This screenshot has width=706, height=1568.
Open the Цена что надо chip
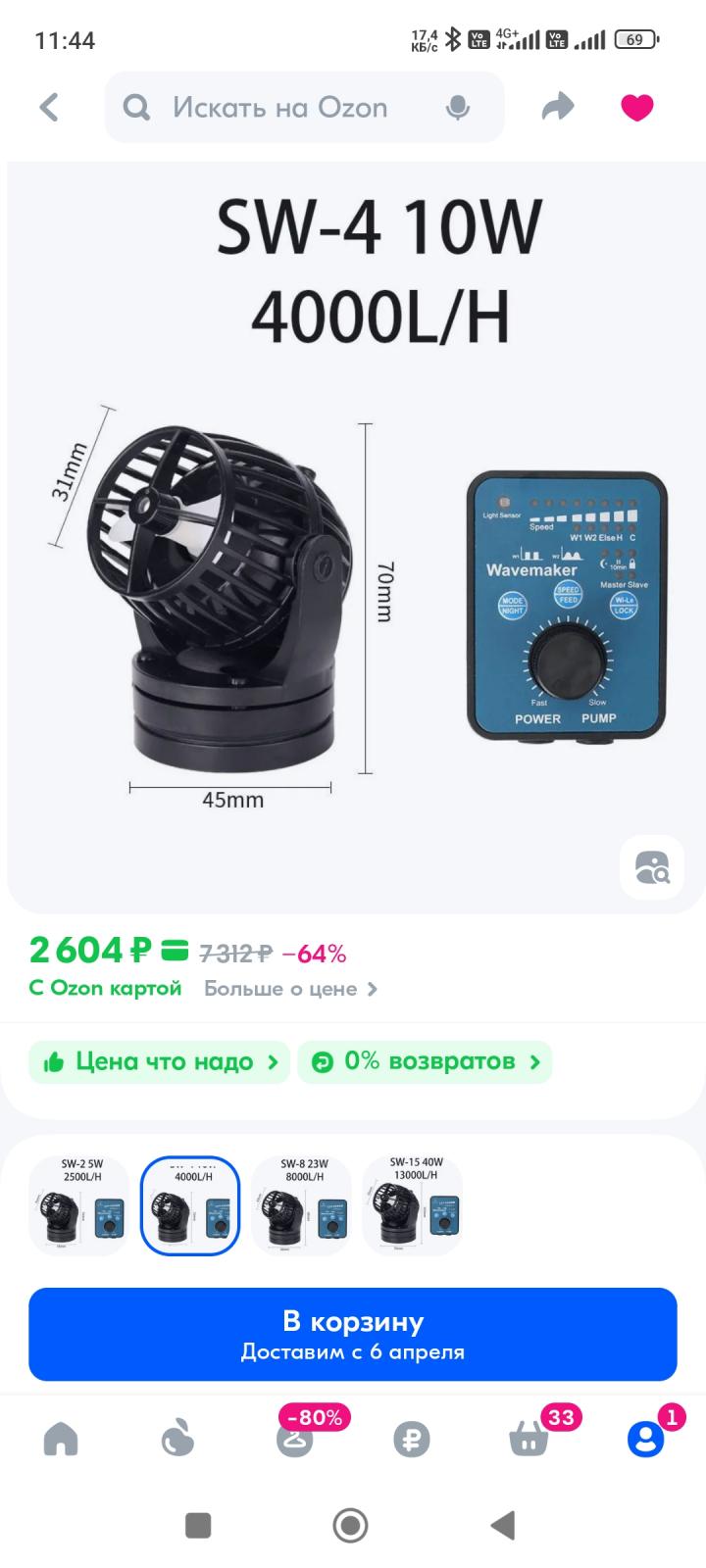coord(160,1062)
